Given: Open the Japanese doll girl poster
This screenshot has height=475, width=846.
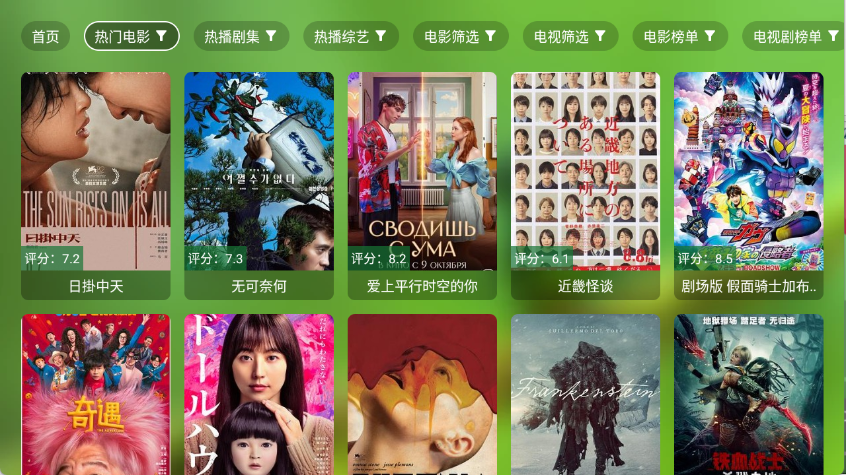Looking at the screenshot, I should pyautogui.click(x=259, y=395).
